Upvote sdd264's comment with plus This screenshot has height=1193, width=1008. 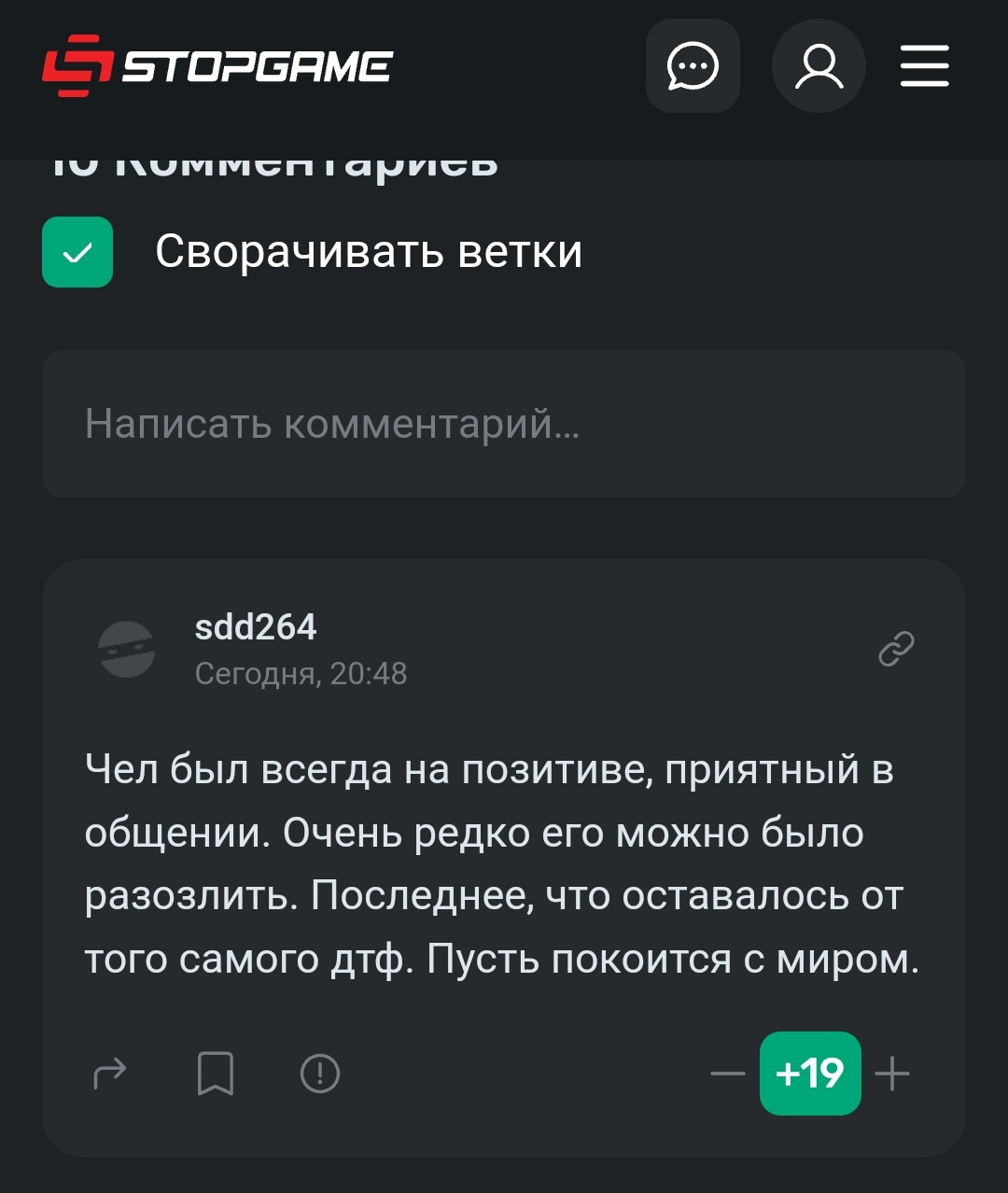click(x=892, y=1074)
